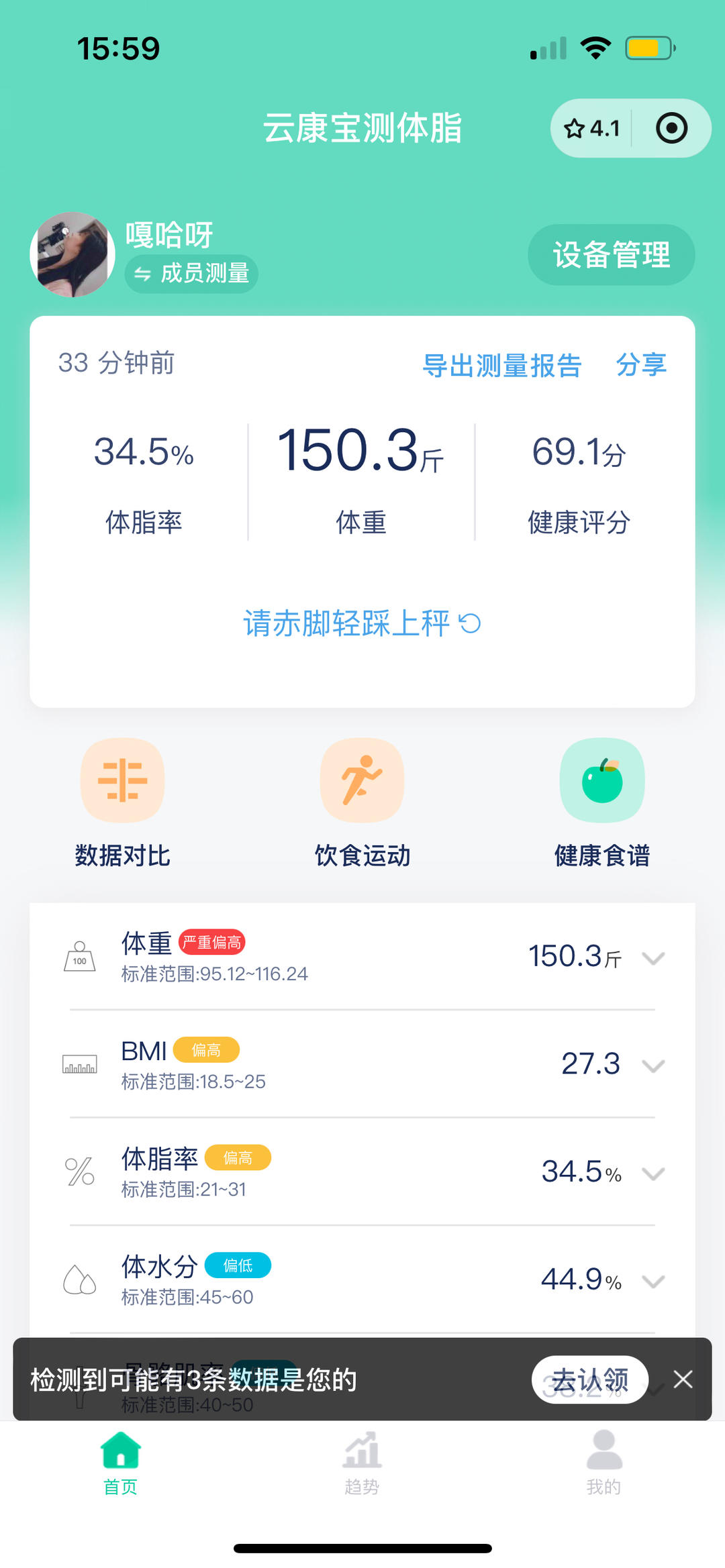Tap the user profile avatar
This screenshot has width=725, height=1568.
[72, 255]
